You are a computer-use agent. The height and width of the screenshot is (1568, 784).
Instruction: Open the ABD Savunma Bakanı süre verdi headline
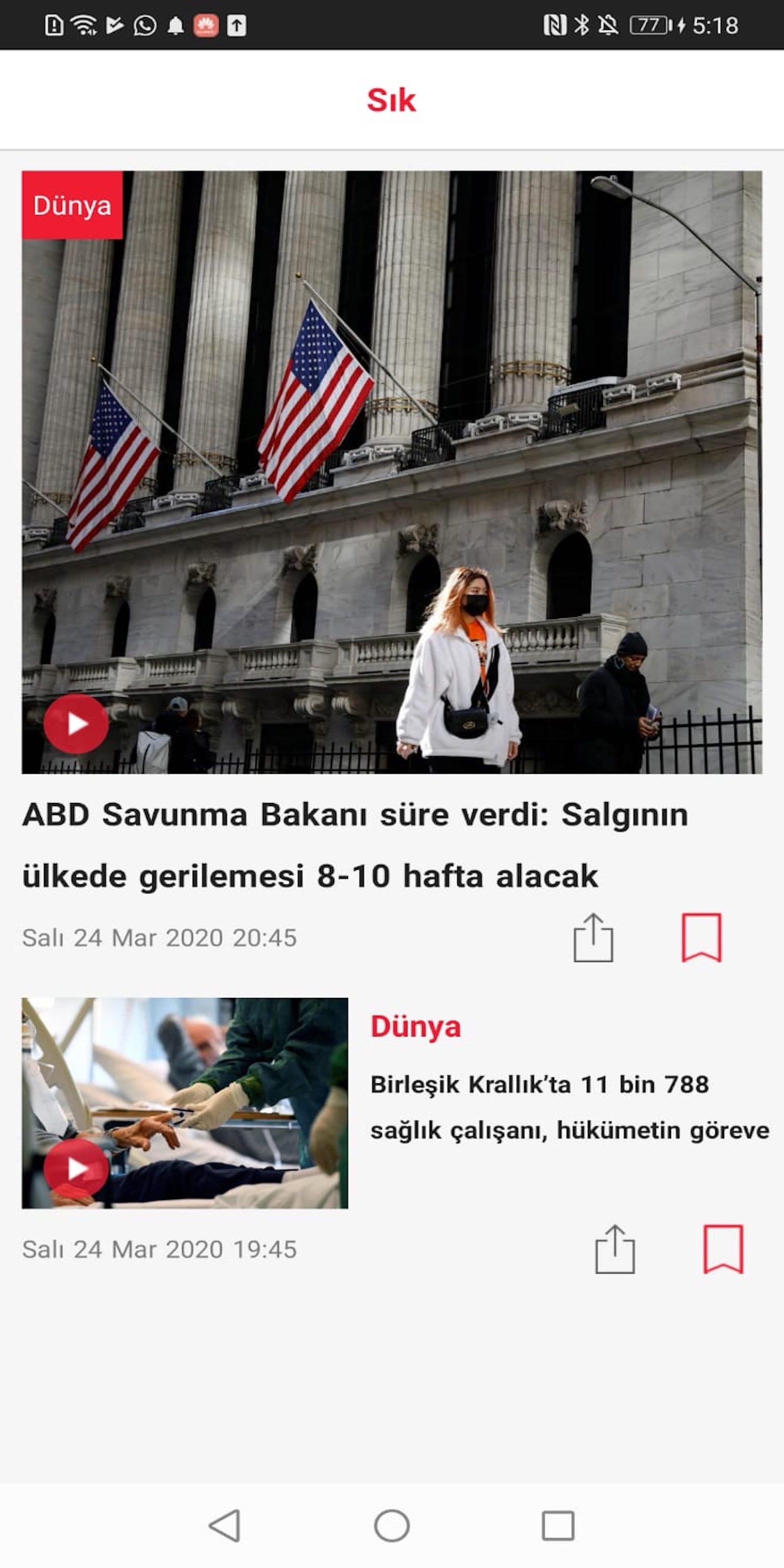pyautogui.click(x=356, y=845)
